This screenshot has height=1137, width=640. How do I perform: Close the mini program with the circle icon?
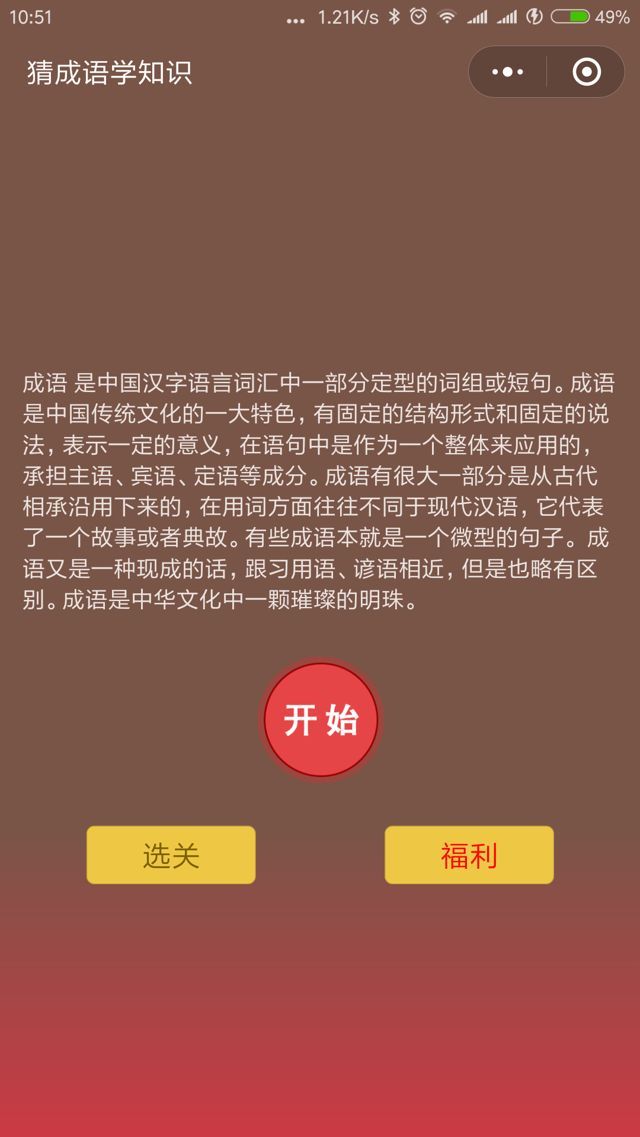586,73
